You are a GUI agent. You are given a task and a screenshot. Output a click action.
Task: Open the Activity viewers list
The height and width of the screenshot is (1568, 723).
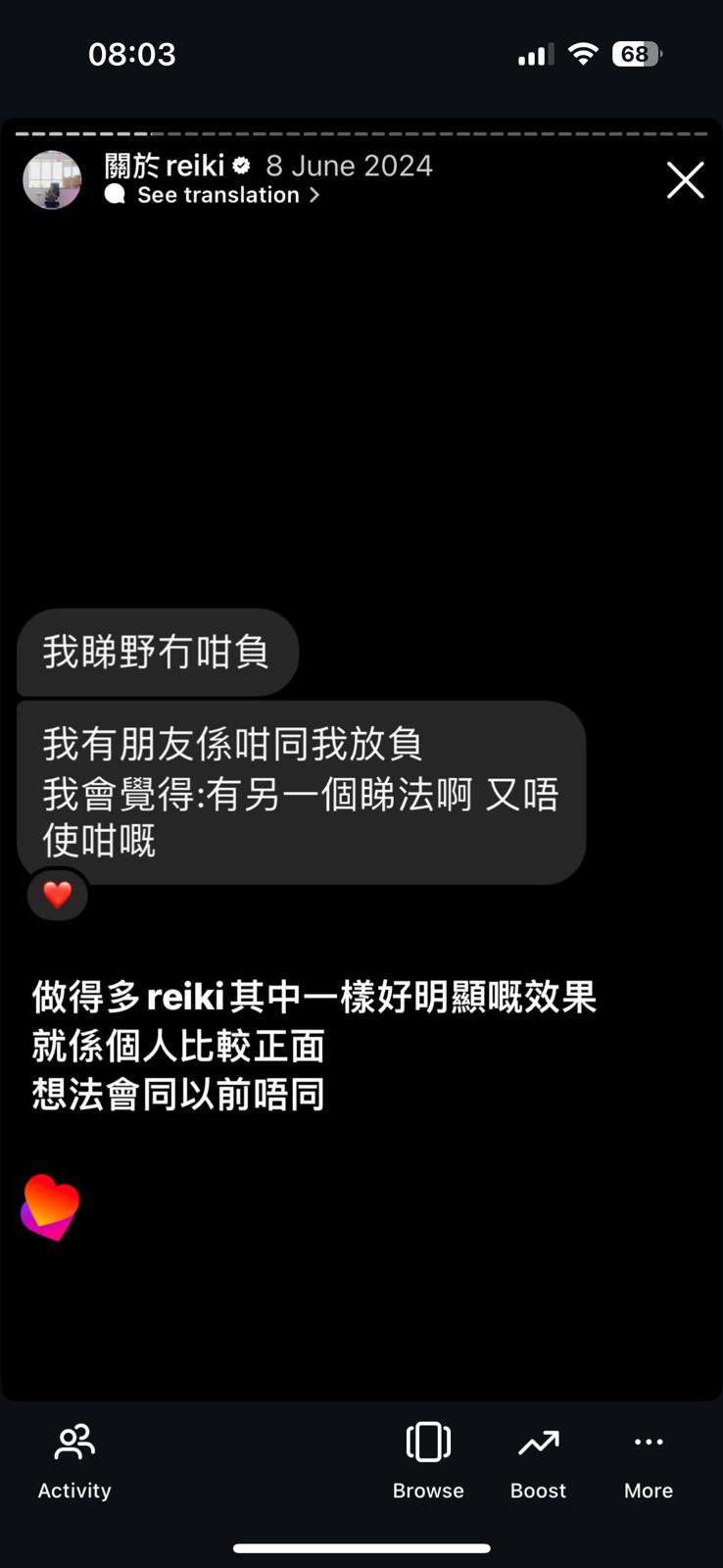74,1460
